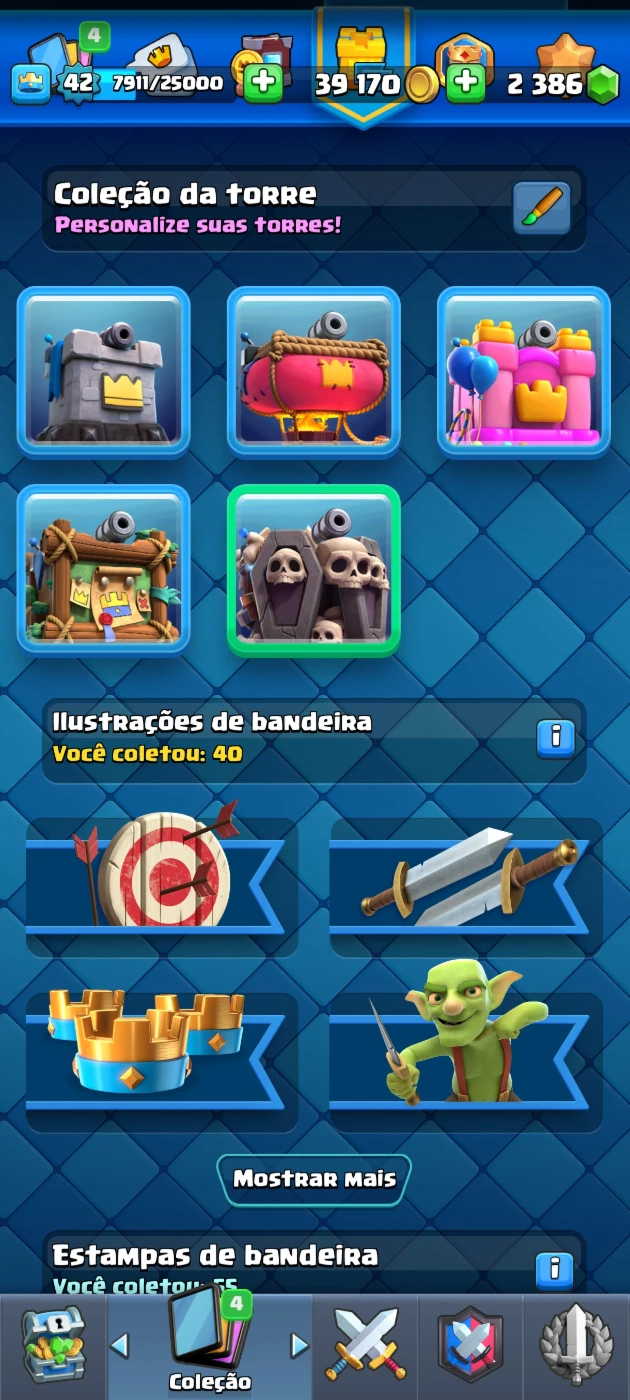View info about Estampas de bandeira

(554, 1269)
